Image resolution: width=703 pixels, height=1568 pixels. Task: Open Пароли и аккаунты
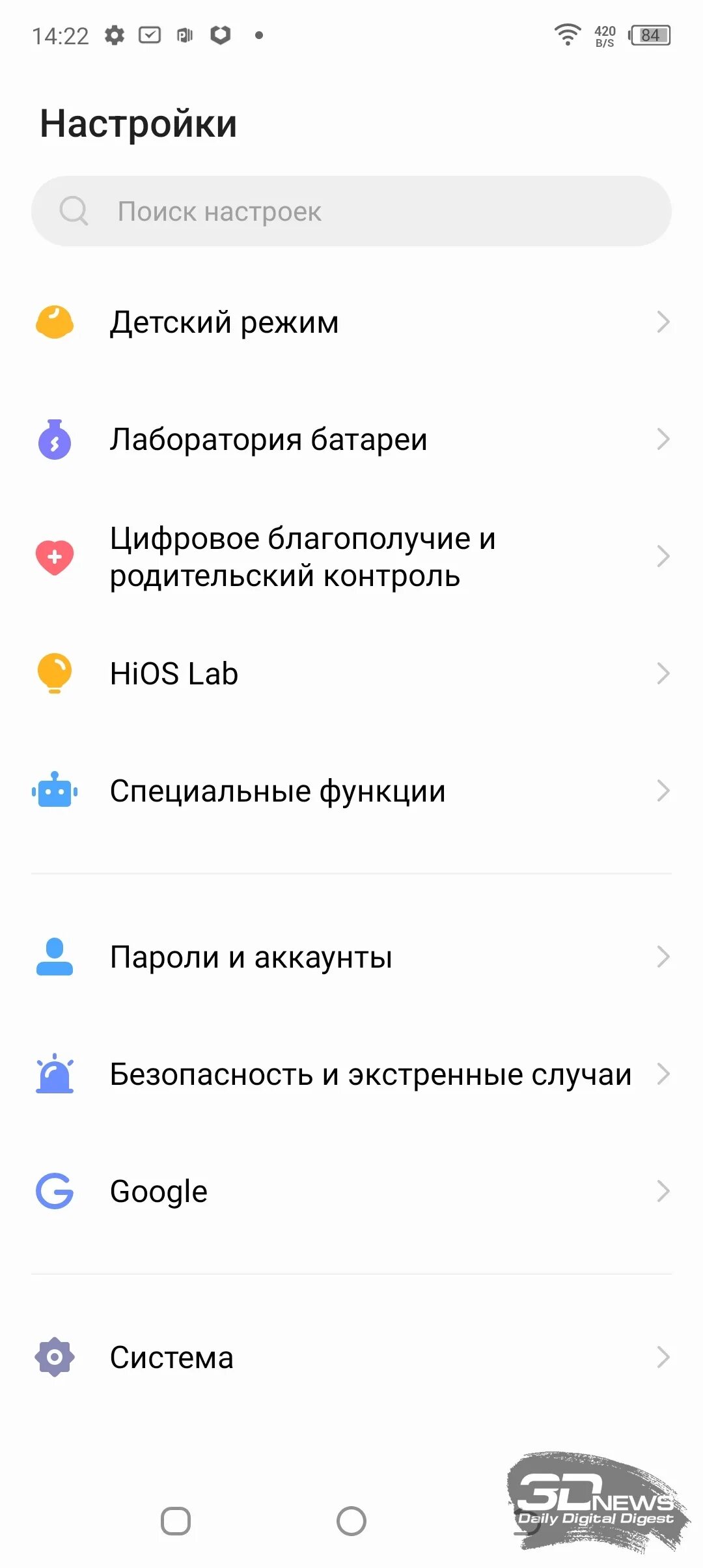click(x=351, y=957)
